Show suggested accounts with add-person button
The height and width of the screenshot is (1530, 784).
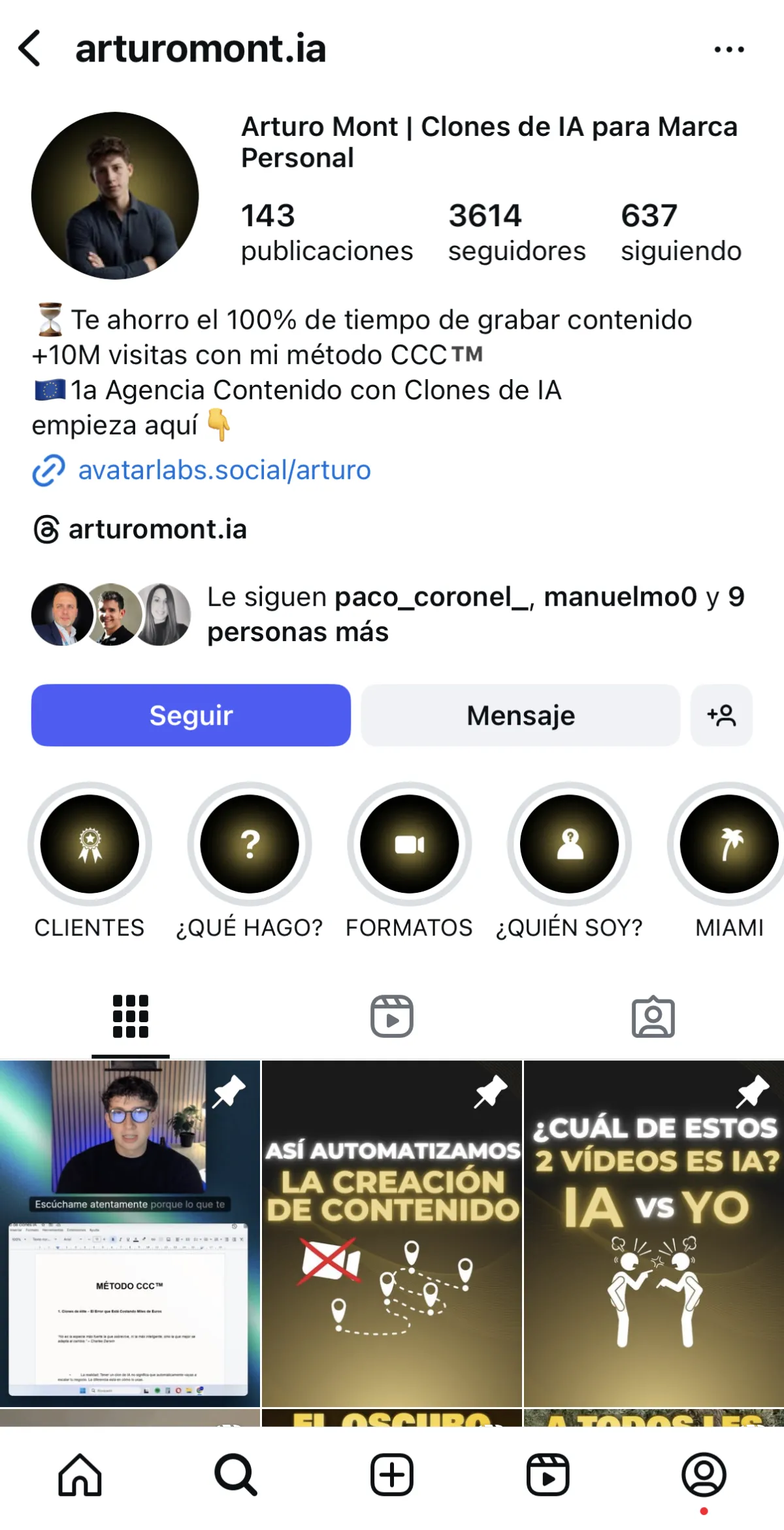[721, 715]
